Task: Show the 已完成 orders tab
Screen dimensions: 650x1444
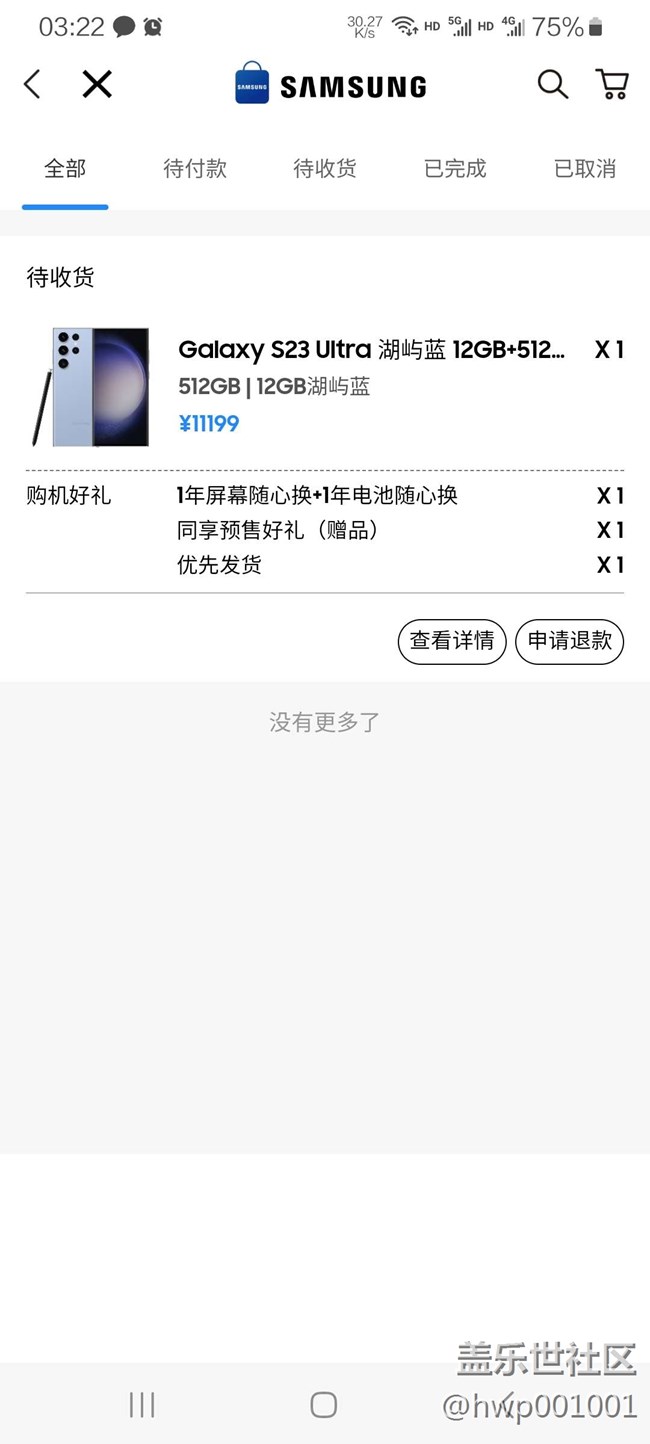Action: (x=455, y=169)
